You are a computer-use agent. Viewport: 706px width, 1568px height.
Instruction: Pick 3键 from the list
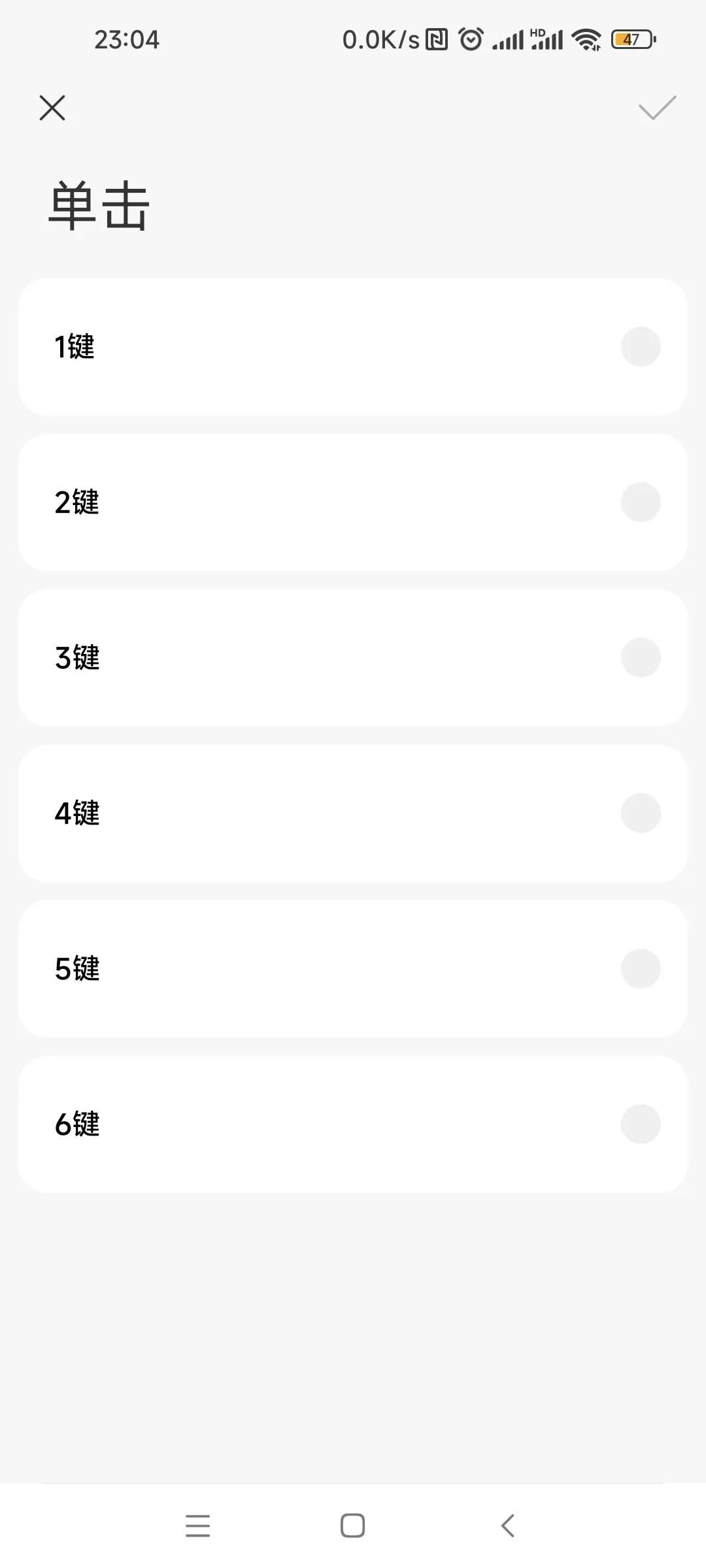coord(353,658)
